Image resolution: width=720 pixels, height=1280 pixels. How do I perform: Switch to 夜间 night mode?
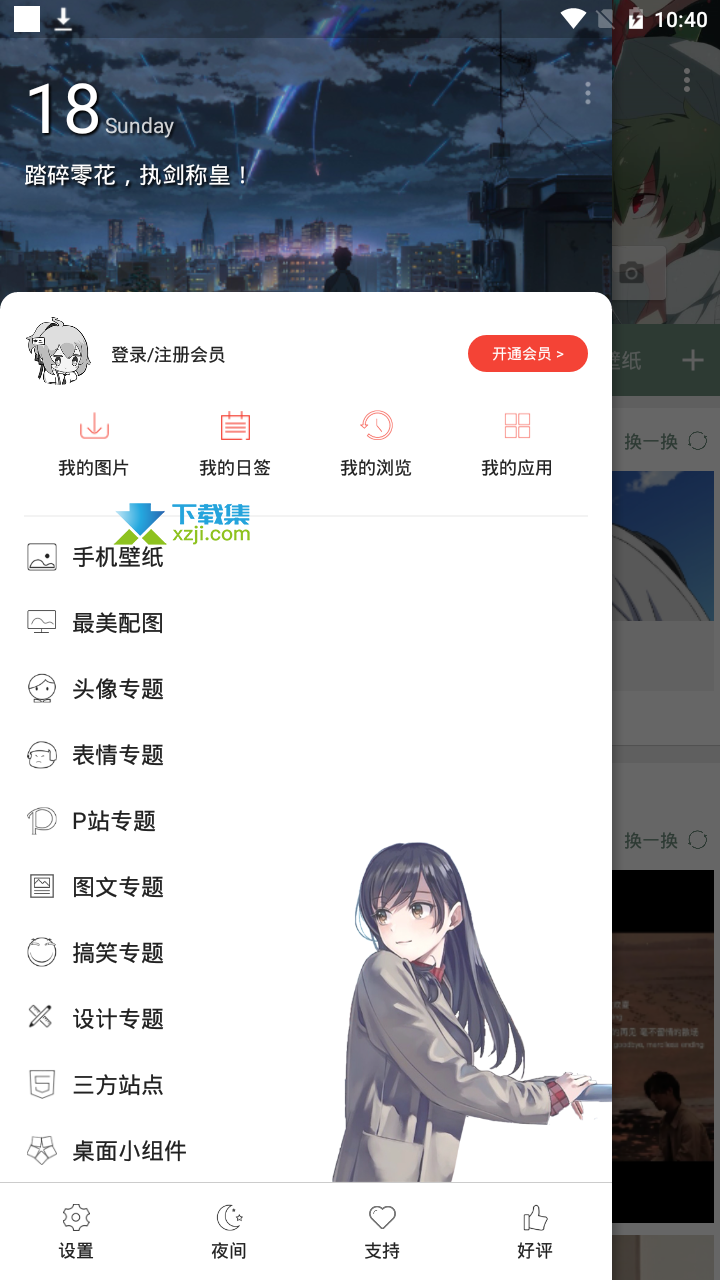(x=229, y=1232)
